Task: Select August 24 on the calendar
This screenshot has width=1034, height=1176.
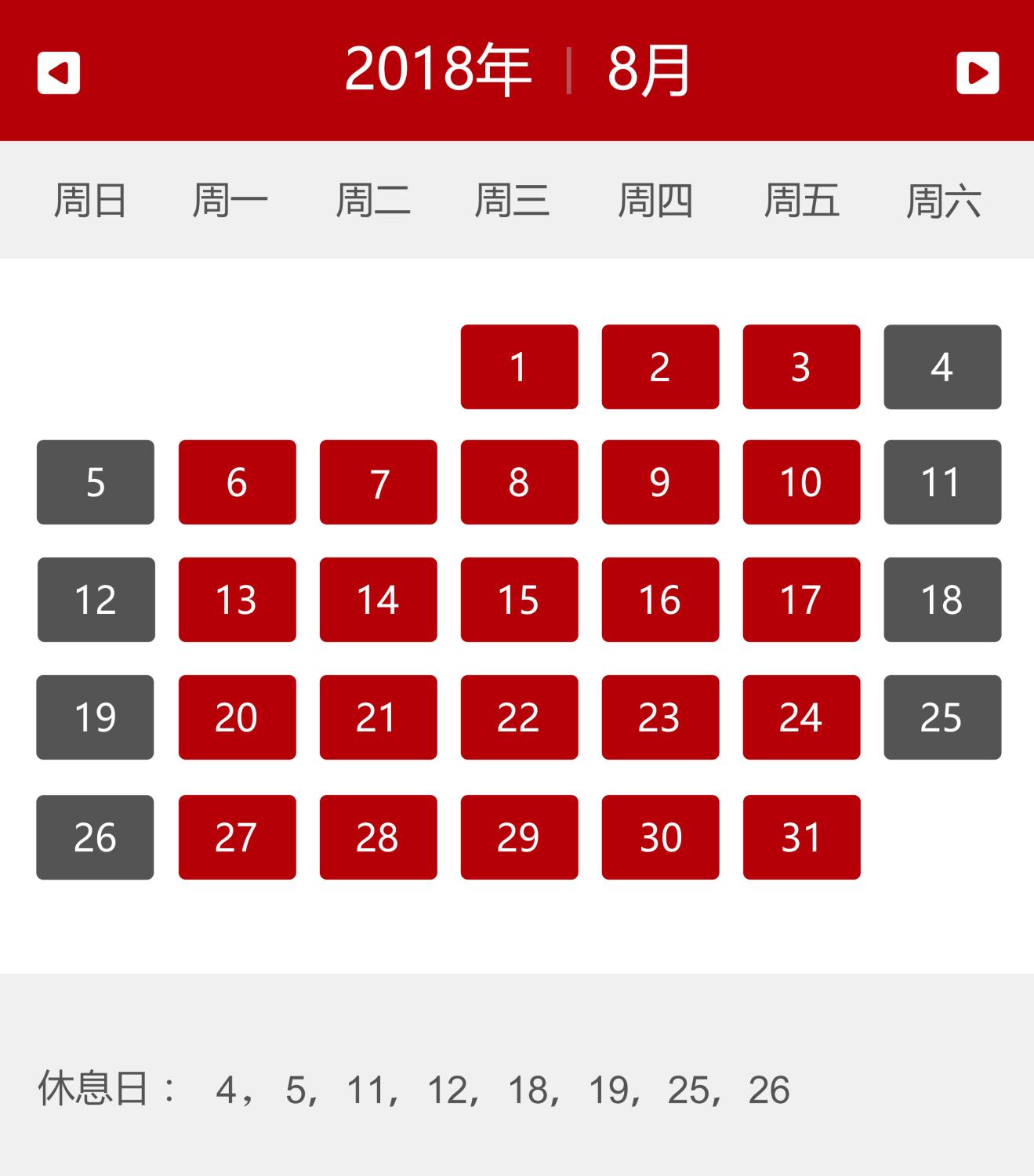Action: [x=801, y=718]
